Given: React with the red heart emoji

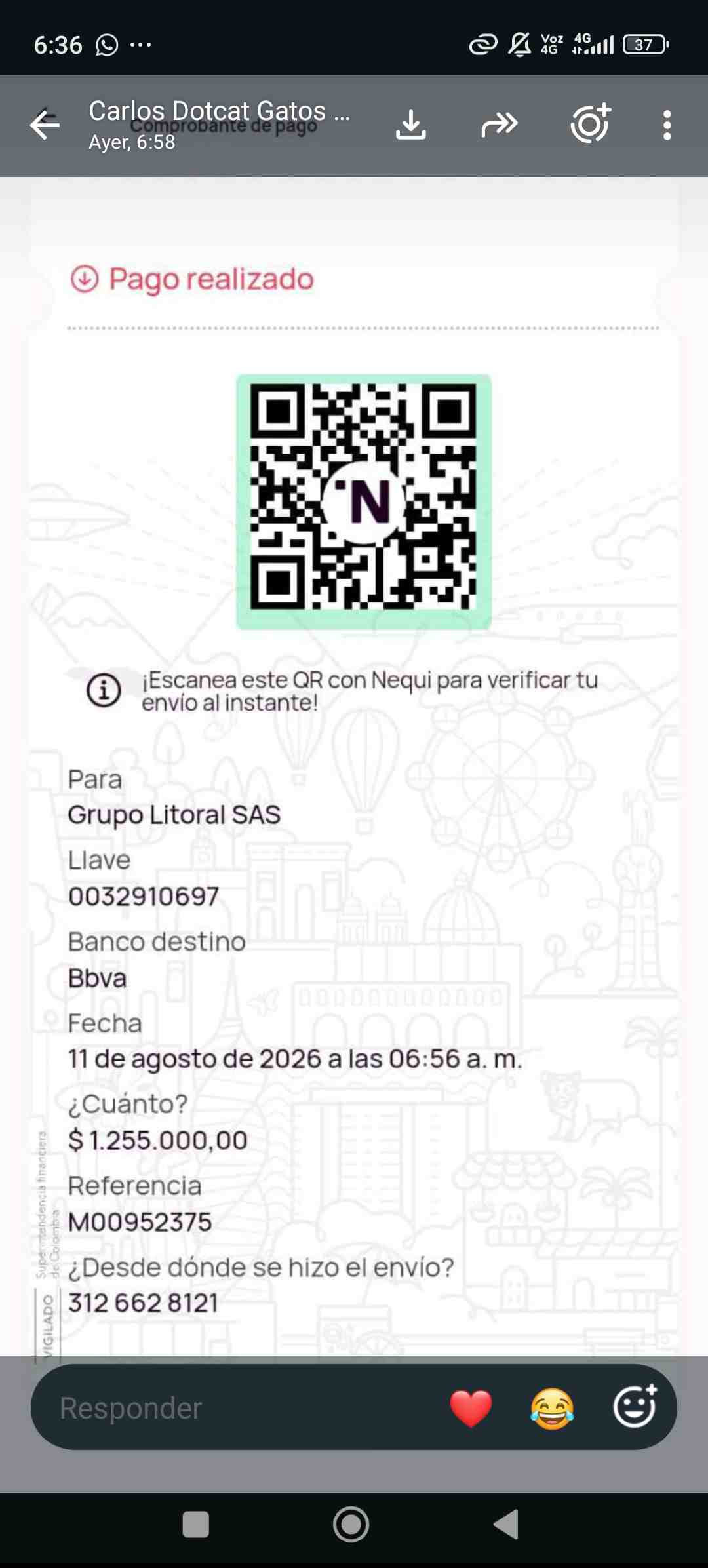Looking at the screenshot, I should (471, 1408).
